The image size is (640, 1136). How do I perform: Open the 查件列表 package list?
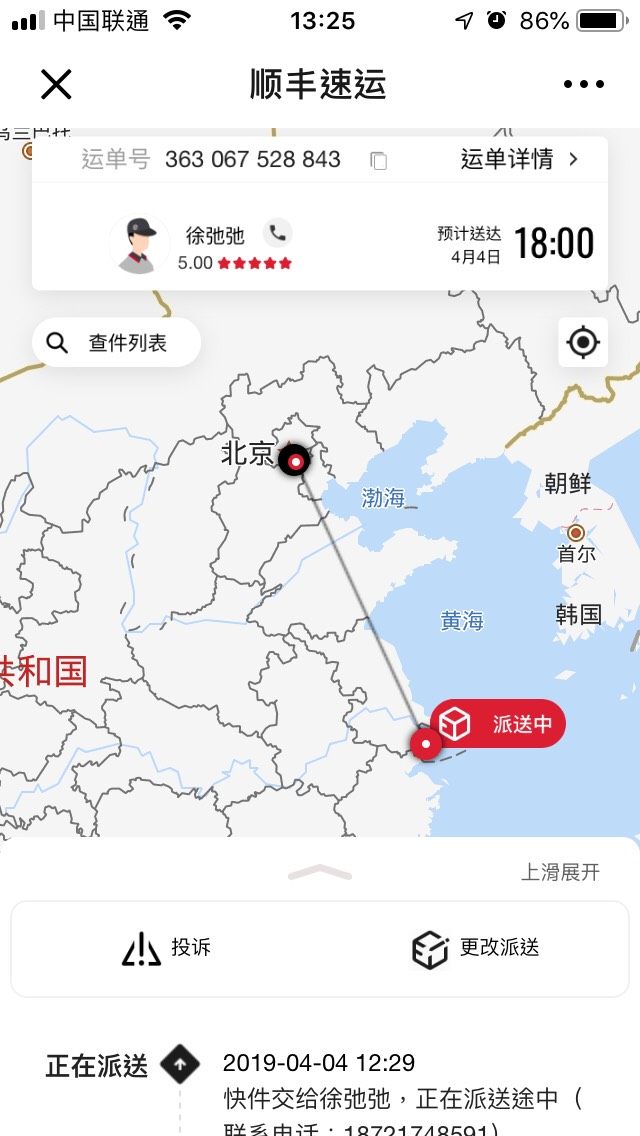(x=117, y=344)
